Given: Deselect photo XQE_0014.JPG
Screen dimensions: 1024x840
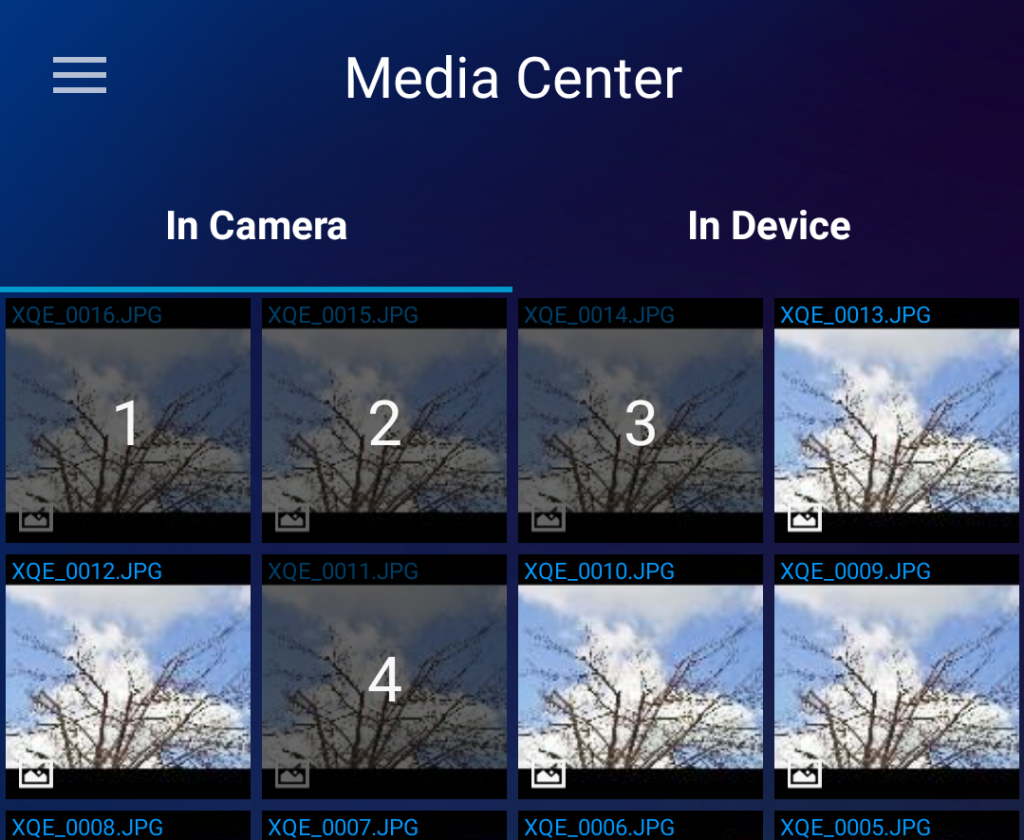Looking at the screenshot, I should click(640, 421).
